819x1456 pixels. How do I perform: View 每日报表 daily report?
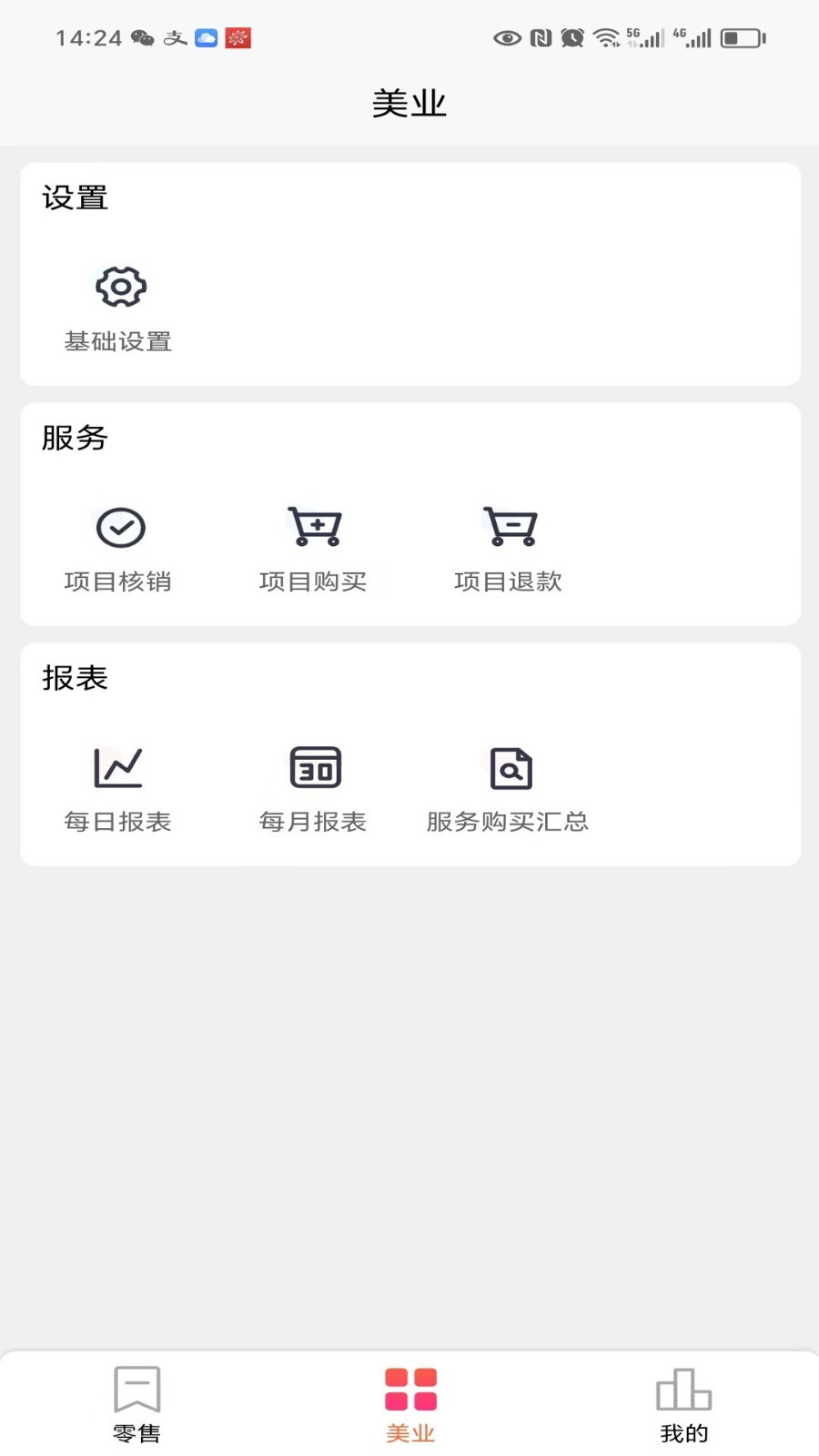[119, 788]
